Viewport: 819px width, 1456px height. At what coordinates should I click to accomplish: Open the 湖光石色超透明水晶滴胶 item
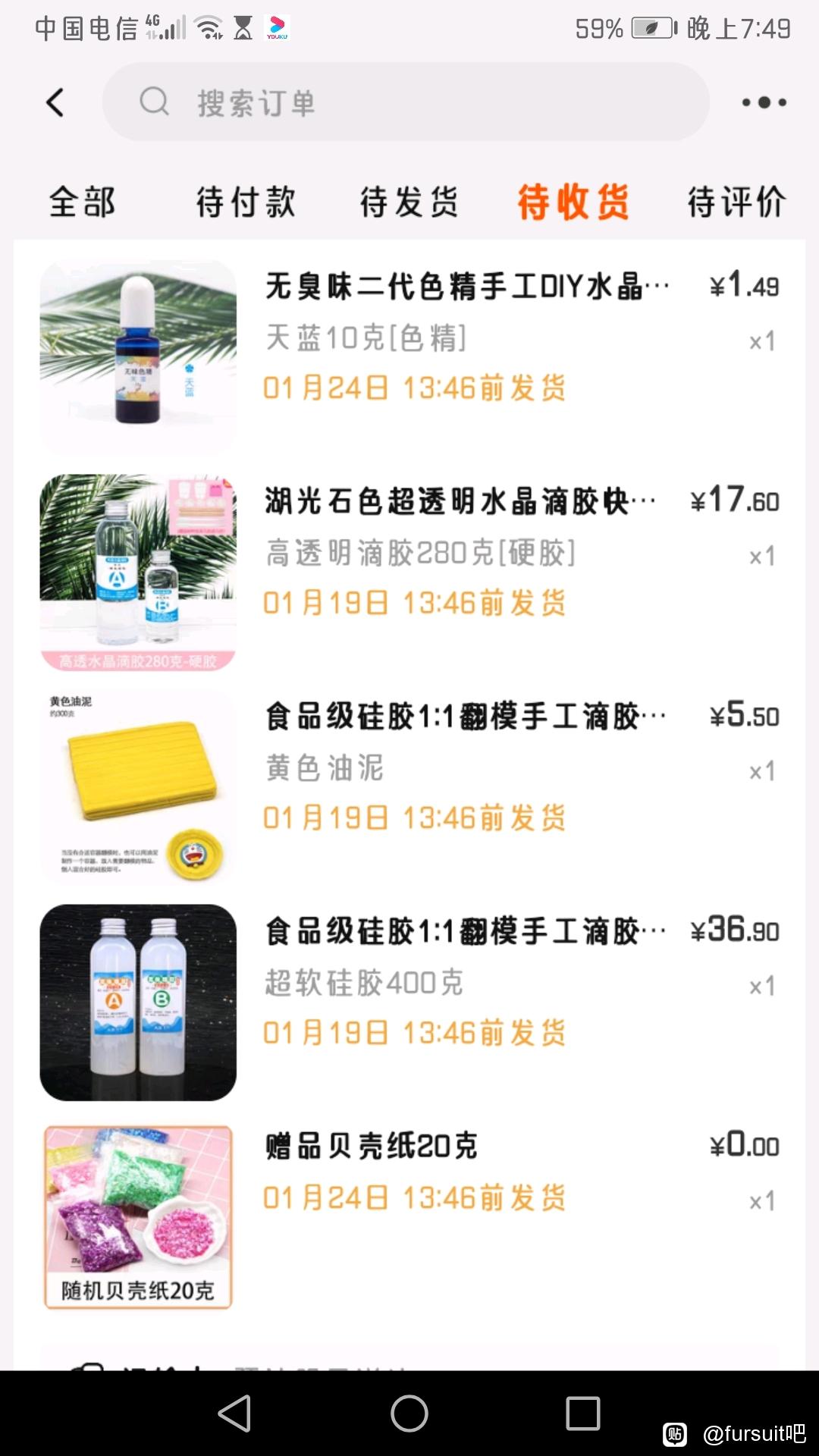click(x=460, y=501)
